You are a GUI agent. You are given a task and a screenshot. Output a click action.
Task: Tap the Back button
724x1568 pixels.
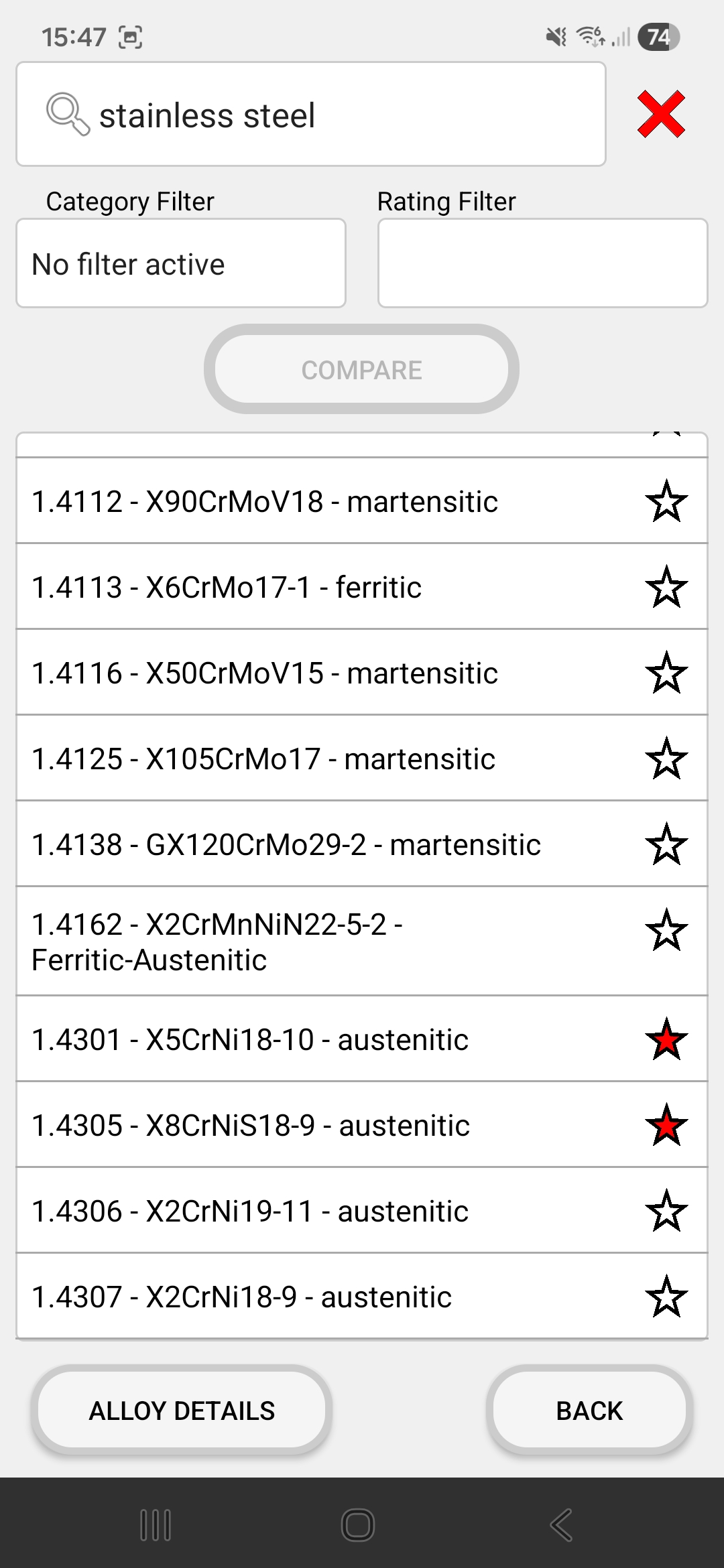(589, 1411)
